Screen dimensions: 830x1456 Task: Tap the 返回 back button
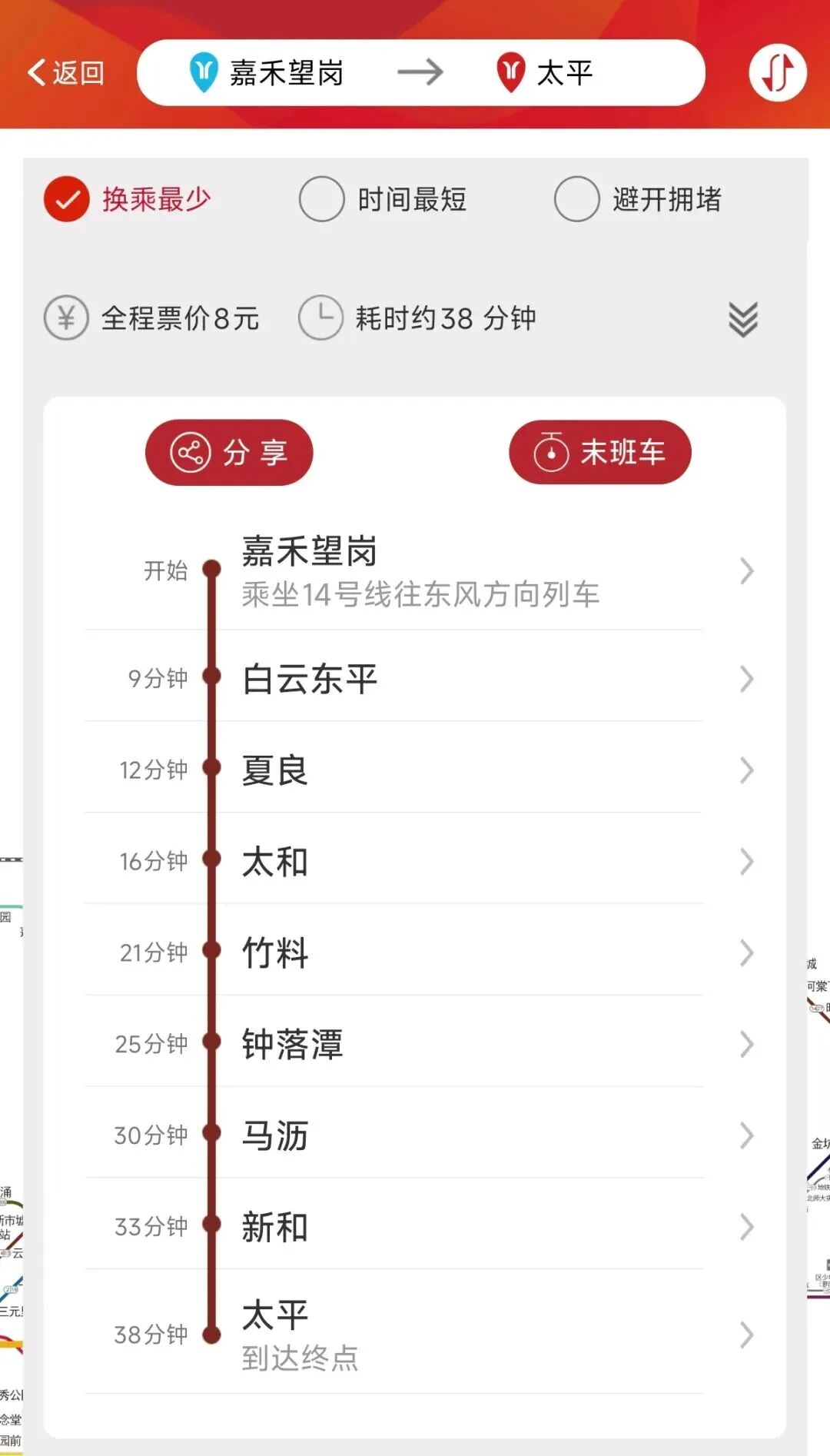click(x=66, y=73)
